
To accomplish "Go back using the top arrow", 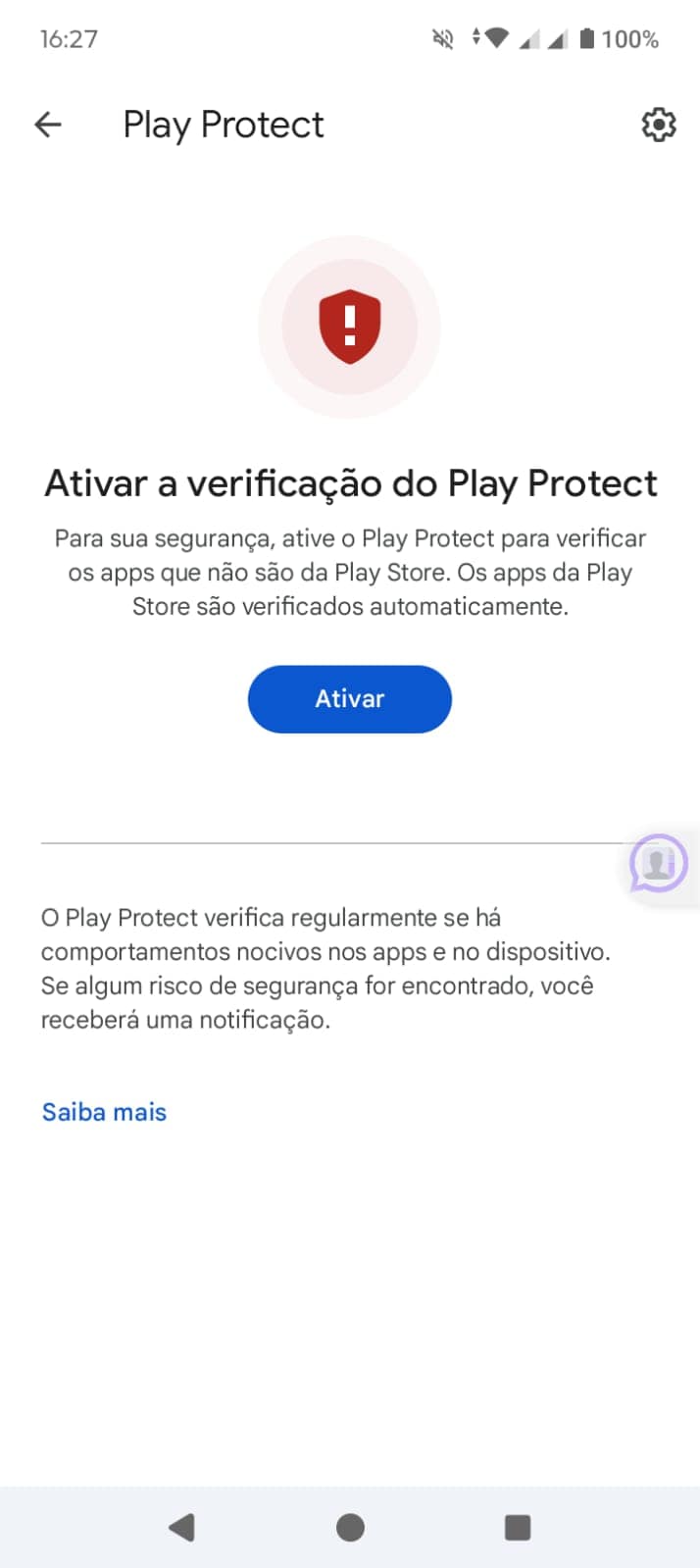I will (x=47, y=125).
